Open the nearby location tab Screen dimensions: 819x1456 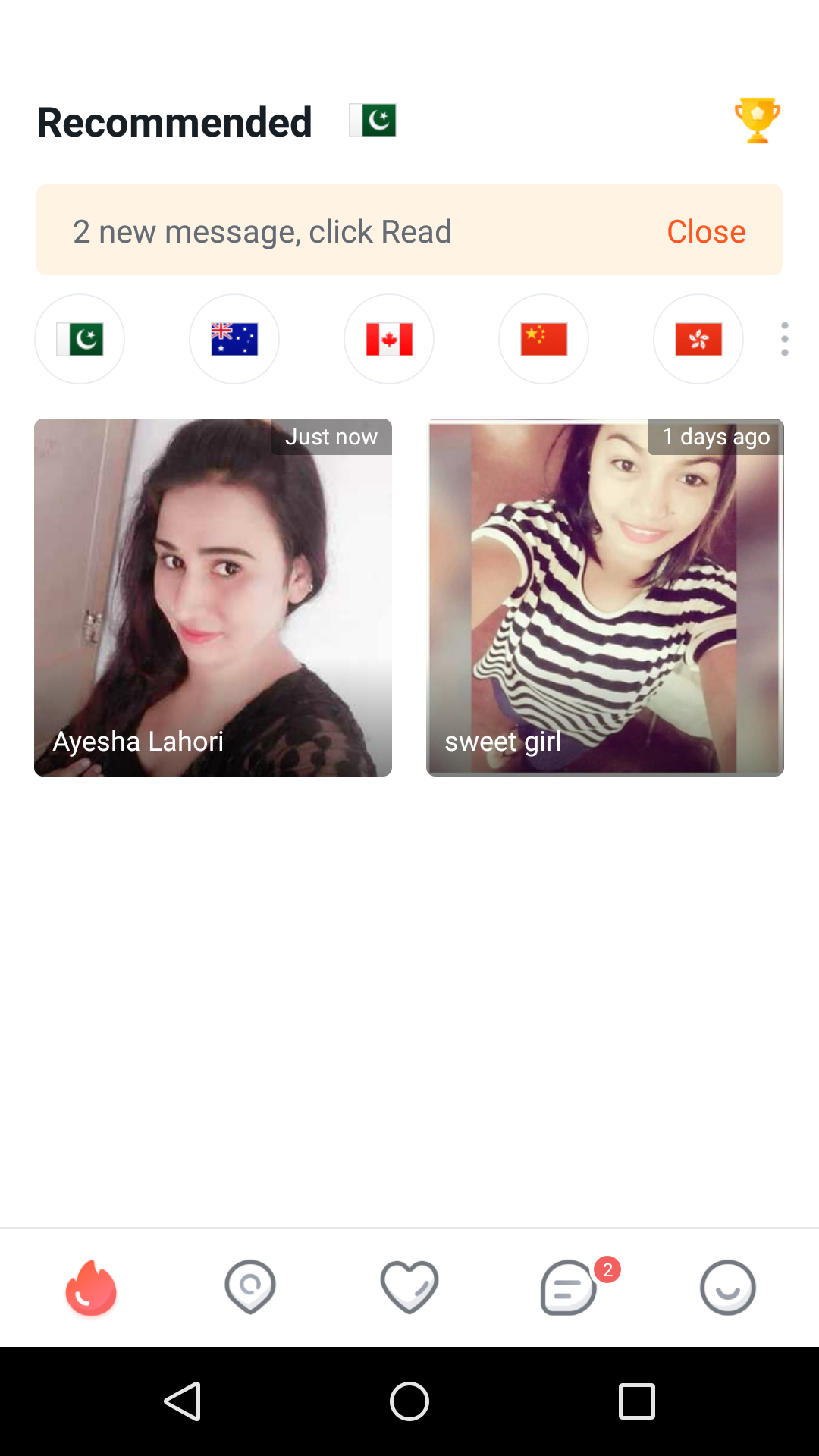[x=250, y=1288]
